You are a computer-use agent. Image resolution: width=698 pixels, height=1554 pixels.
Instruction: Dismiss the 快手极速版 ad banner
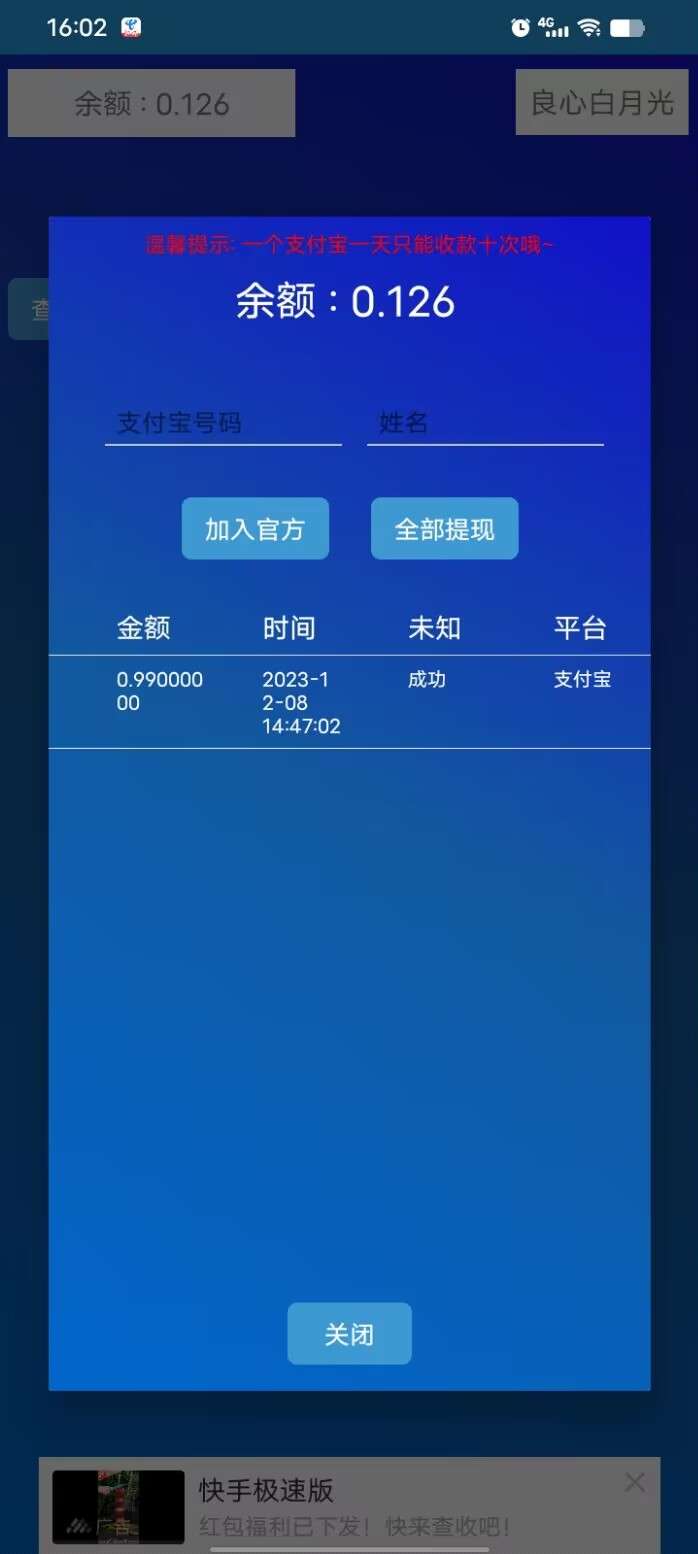[634, 1483]
